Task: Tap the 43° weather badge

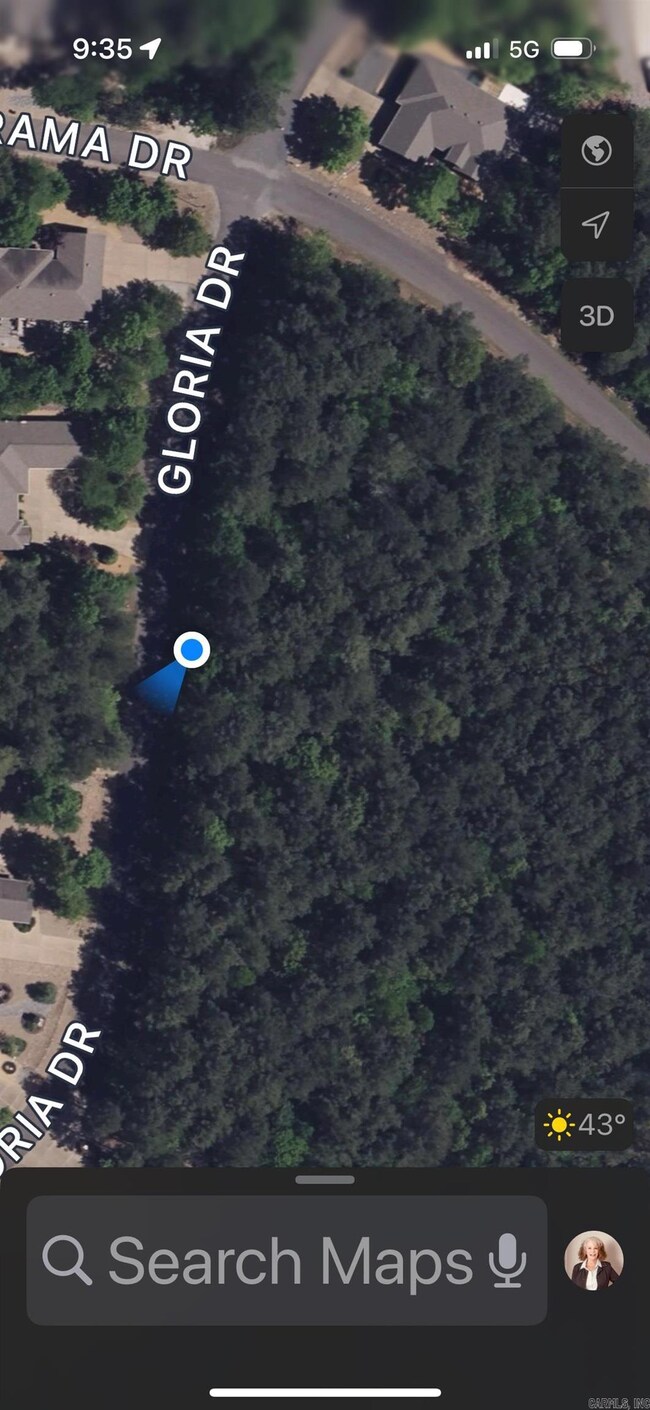Action: 585,1125
